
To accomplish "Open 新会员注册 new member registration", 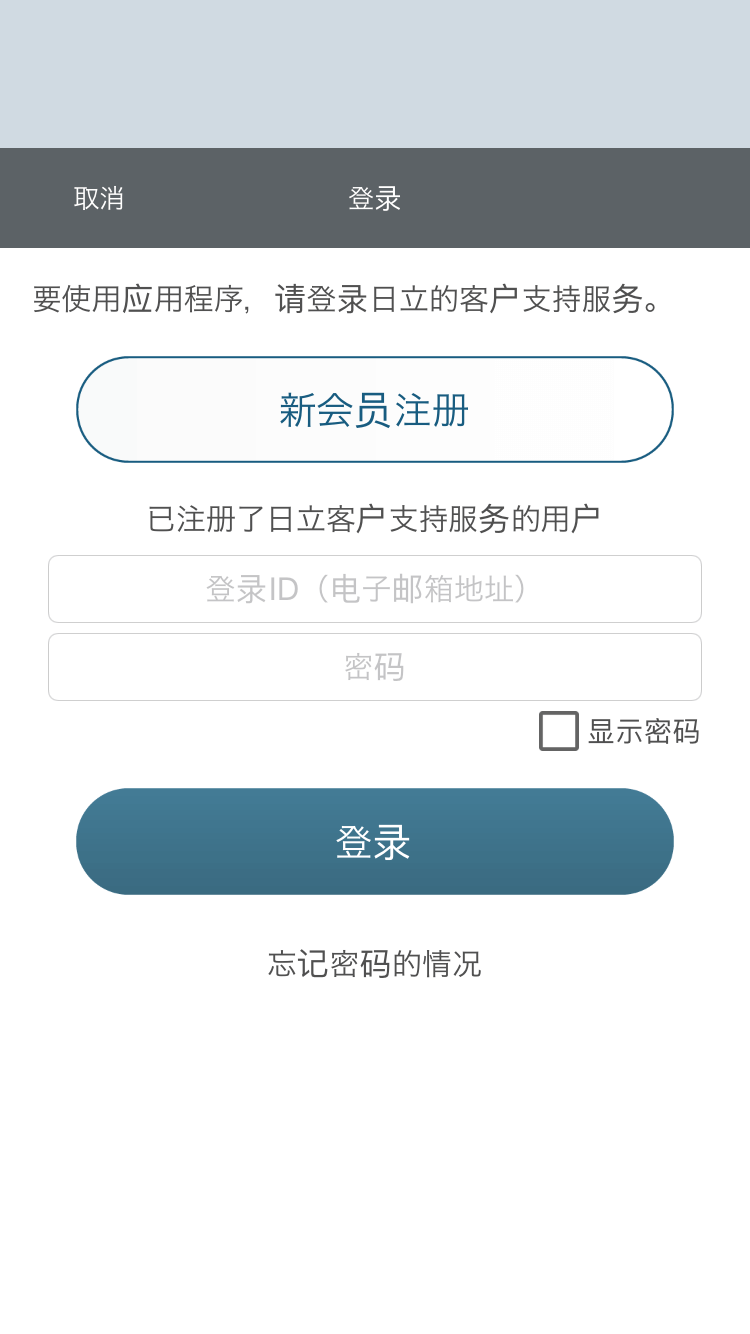I will pyautogui.click(x=375, y=410).
